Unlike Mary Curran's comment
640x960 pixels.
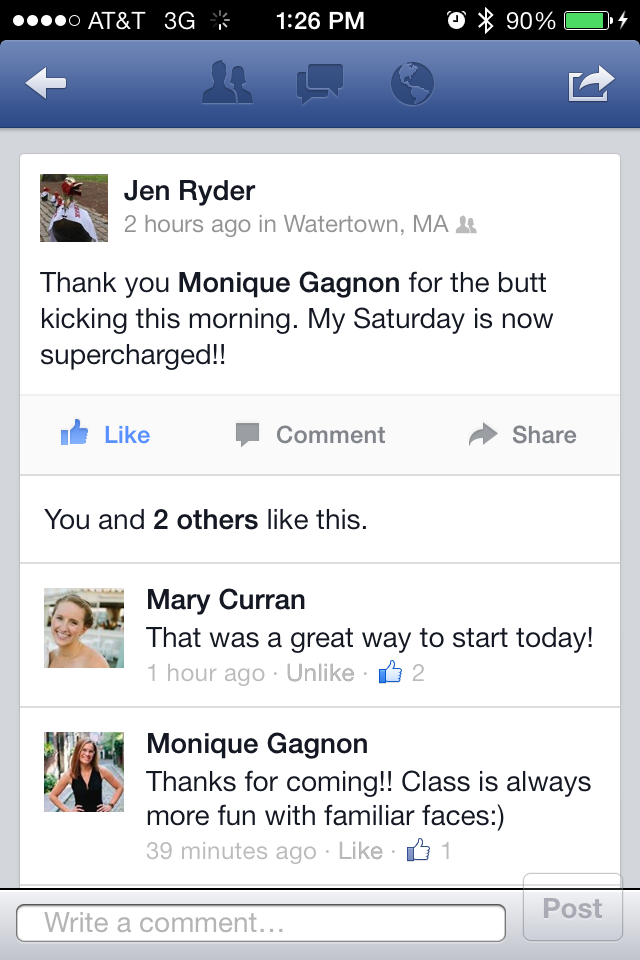click(x=320, y=673)
